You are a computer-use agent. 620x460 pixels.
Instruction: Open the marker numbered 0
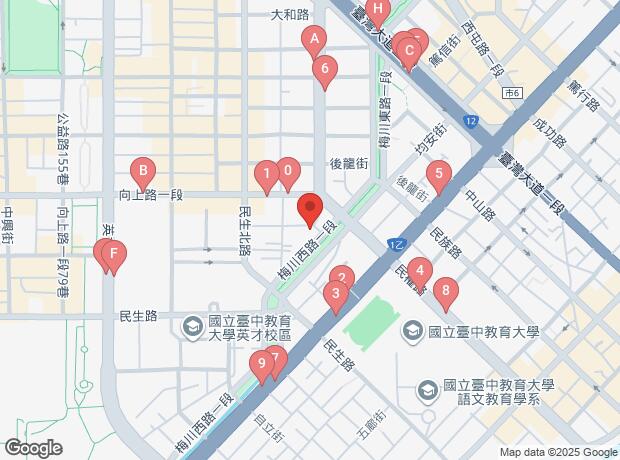(x=288, y=173)
